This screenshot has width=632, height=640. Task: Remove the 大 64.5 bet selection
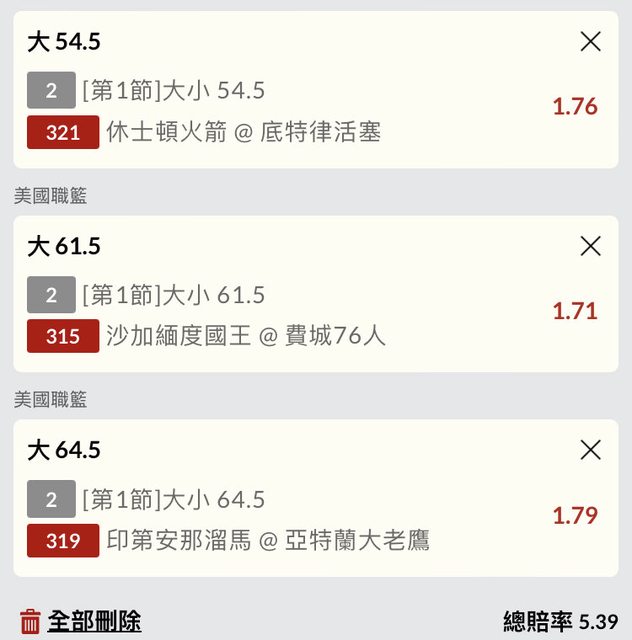(591, 450)
